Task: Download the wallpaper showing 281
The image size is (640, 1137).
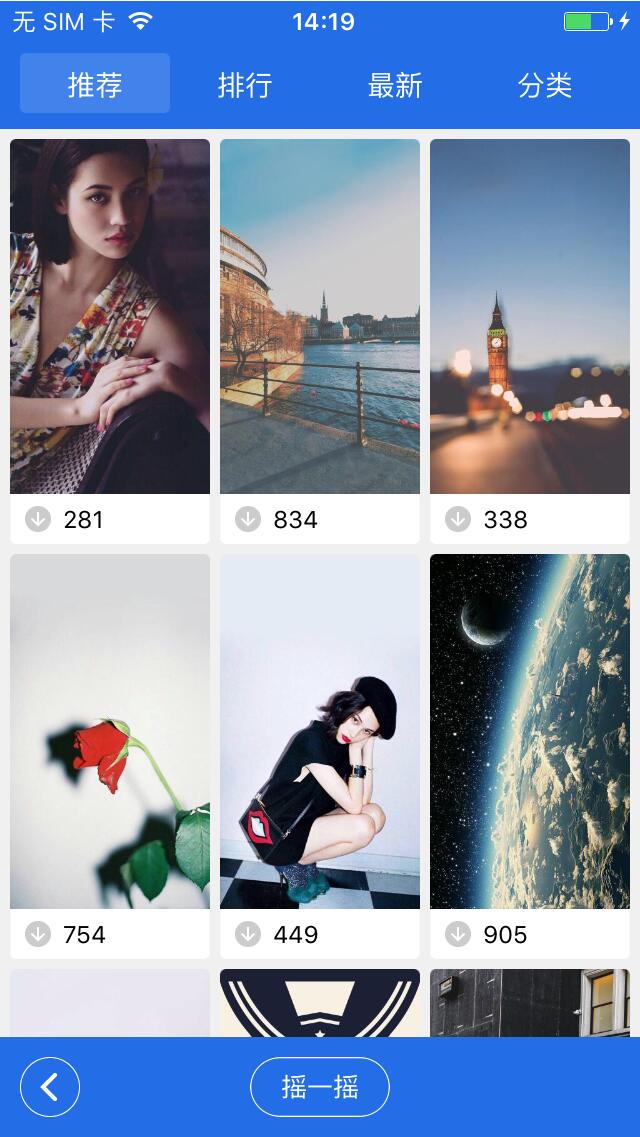Action: click(x=38, y=519)
